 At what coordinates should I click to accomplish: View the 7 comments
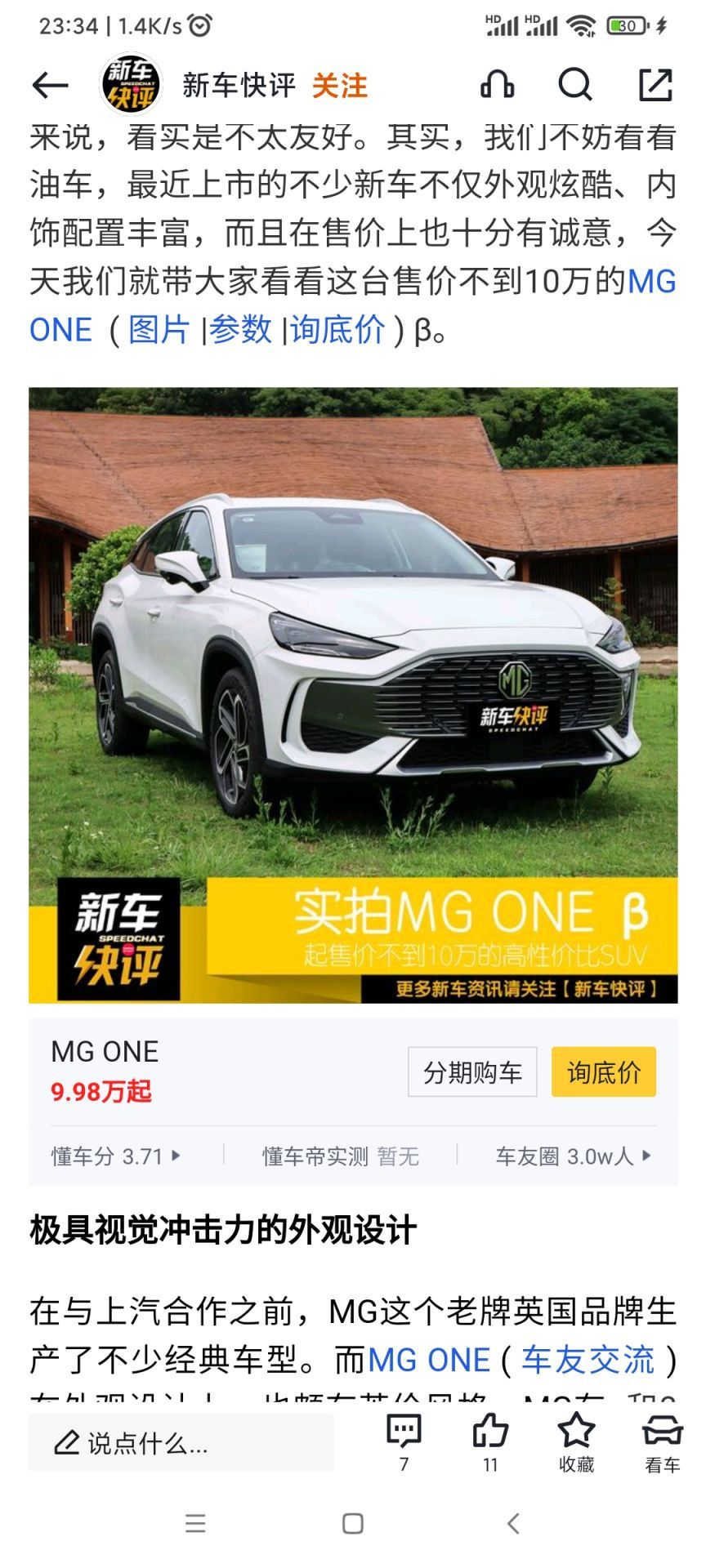404,1443
